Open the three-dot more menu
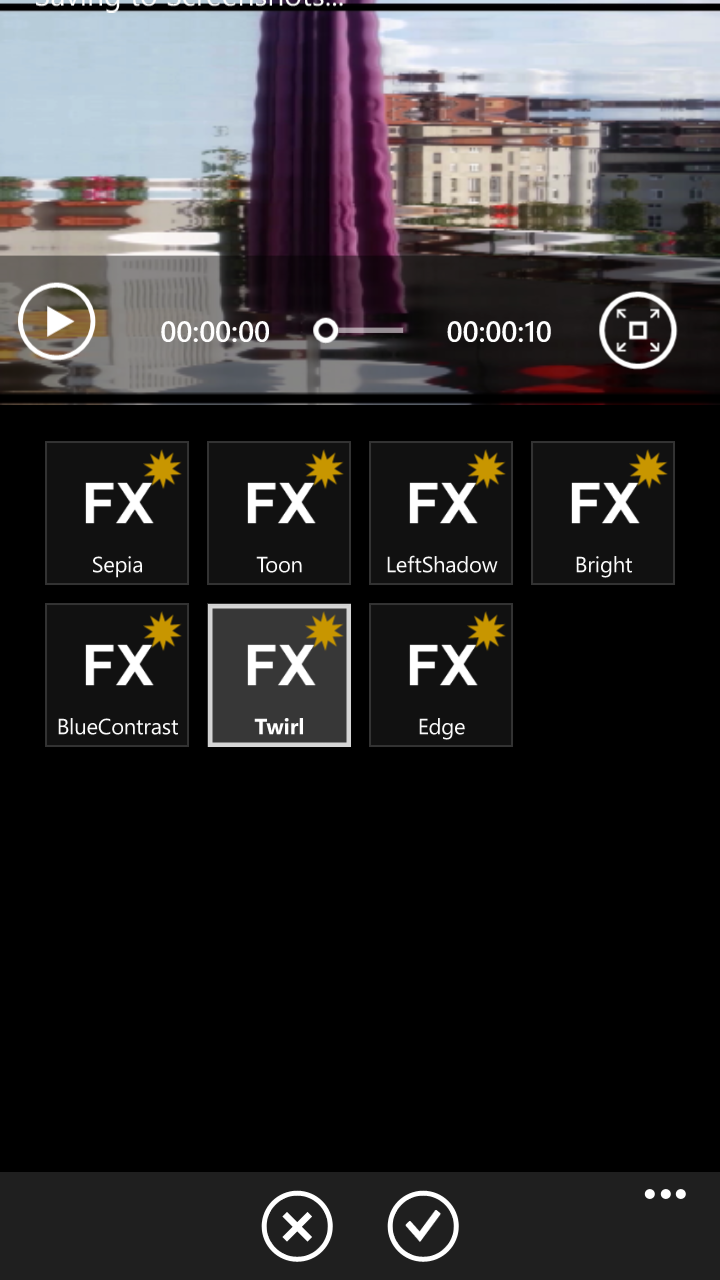The height and width of the screenshot is (1280, 720). click(665, 1194)
